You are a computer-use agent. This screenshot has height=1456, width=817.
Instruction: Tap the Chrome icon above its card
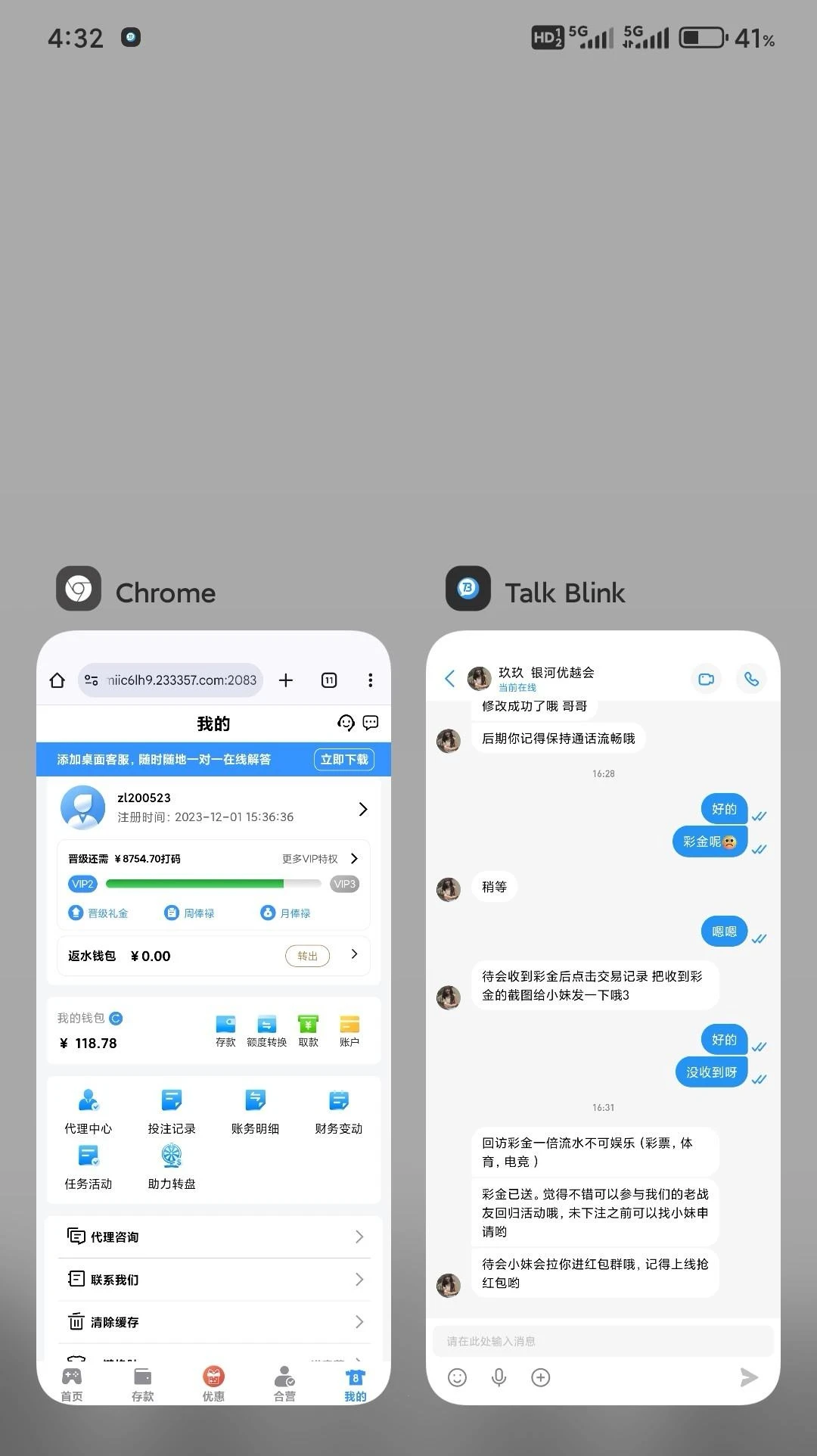tap(79, 589)
